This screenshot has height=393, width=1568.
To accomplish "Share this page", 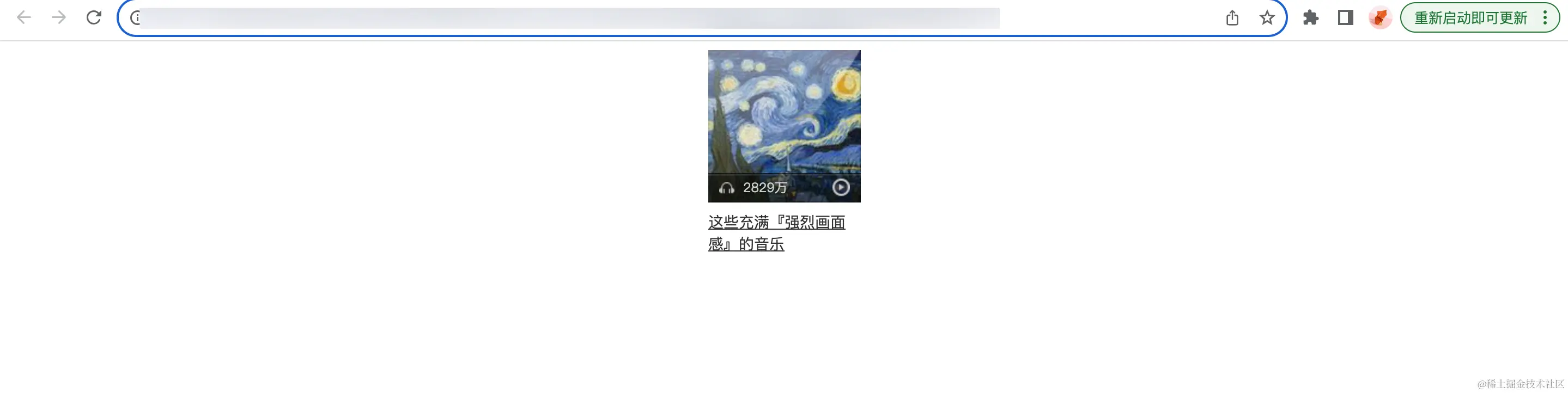I will [1232, 19].
